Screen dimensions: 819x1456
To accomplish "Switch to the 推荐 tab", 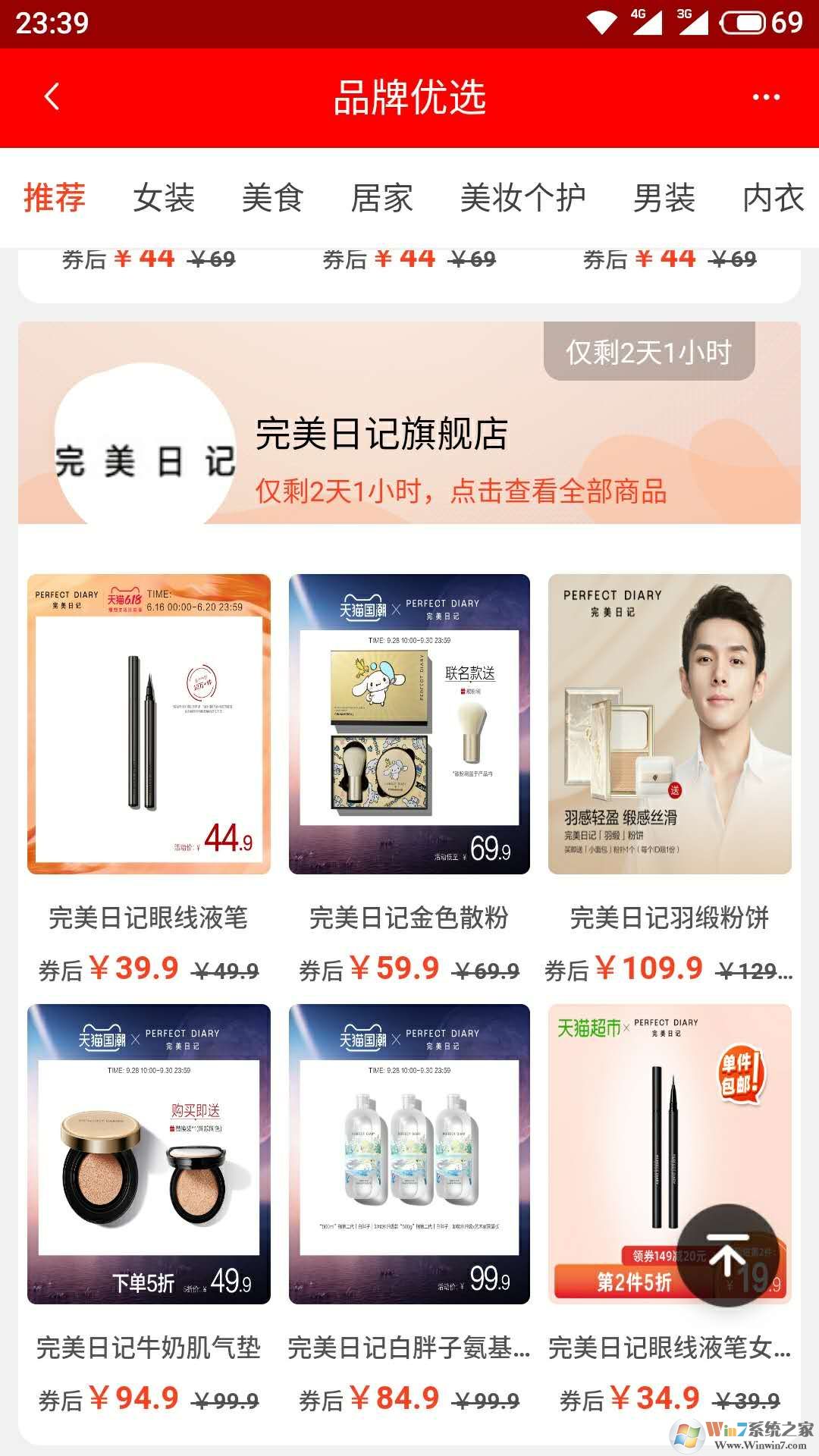I will [55, 198].
